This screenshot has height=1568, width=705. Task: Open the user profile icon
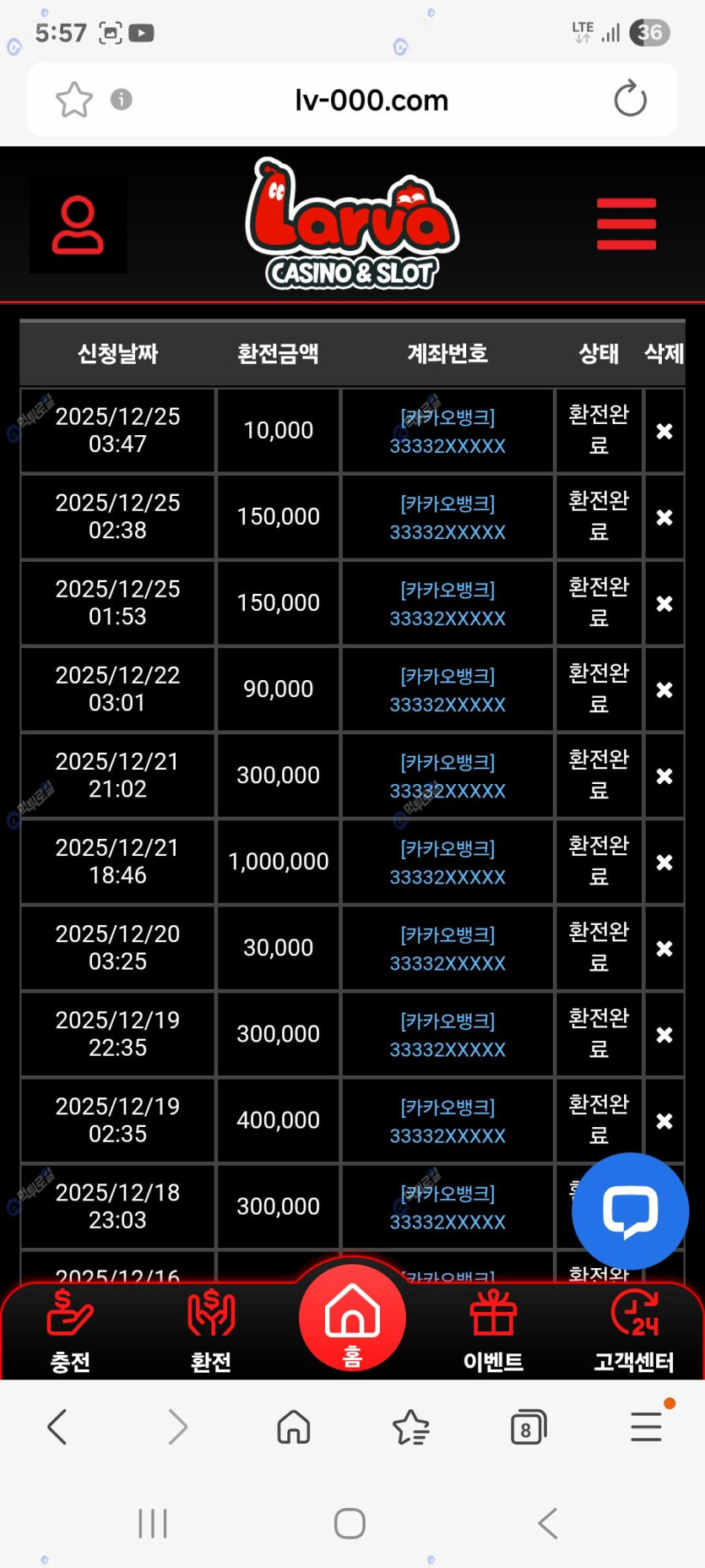[78, 225]
